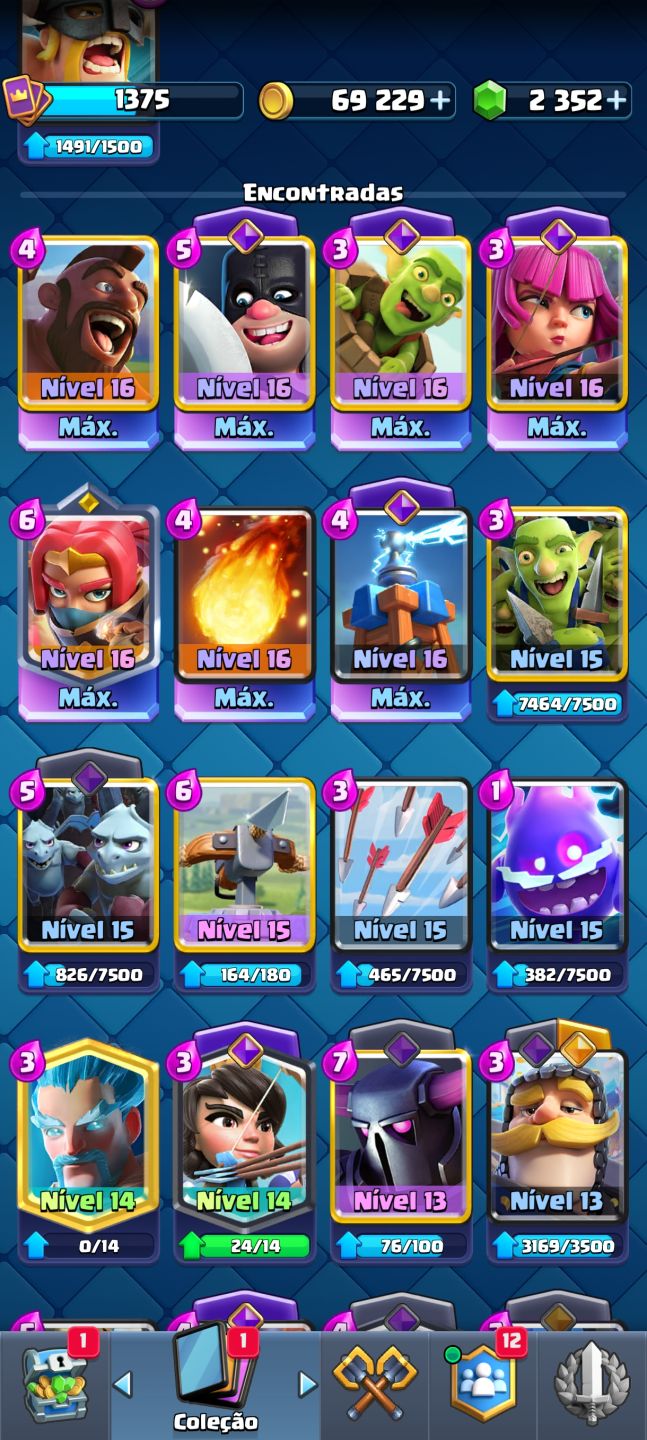This screenshot has width=647, height=1440.
Task: Add more gold with the plus
Action: (x=439, y=100)
